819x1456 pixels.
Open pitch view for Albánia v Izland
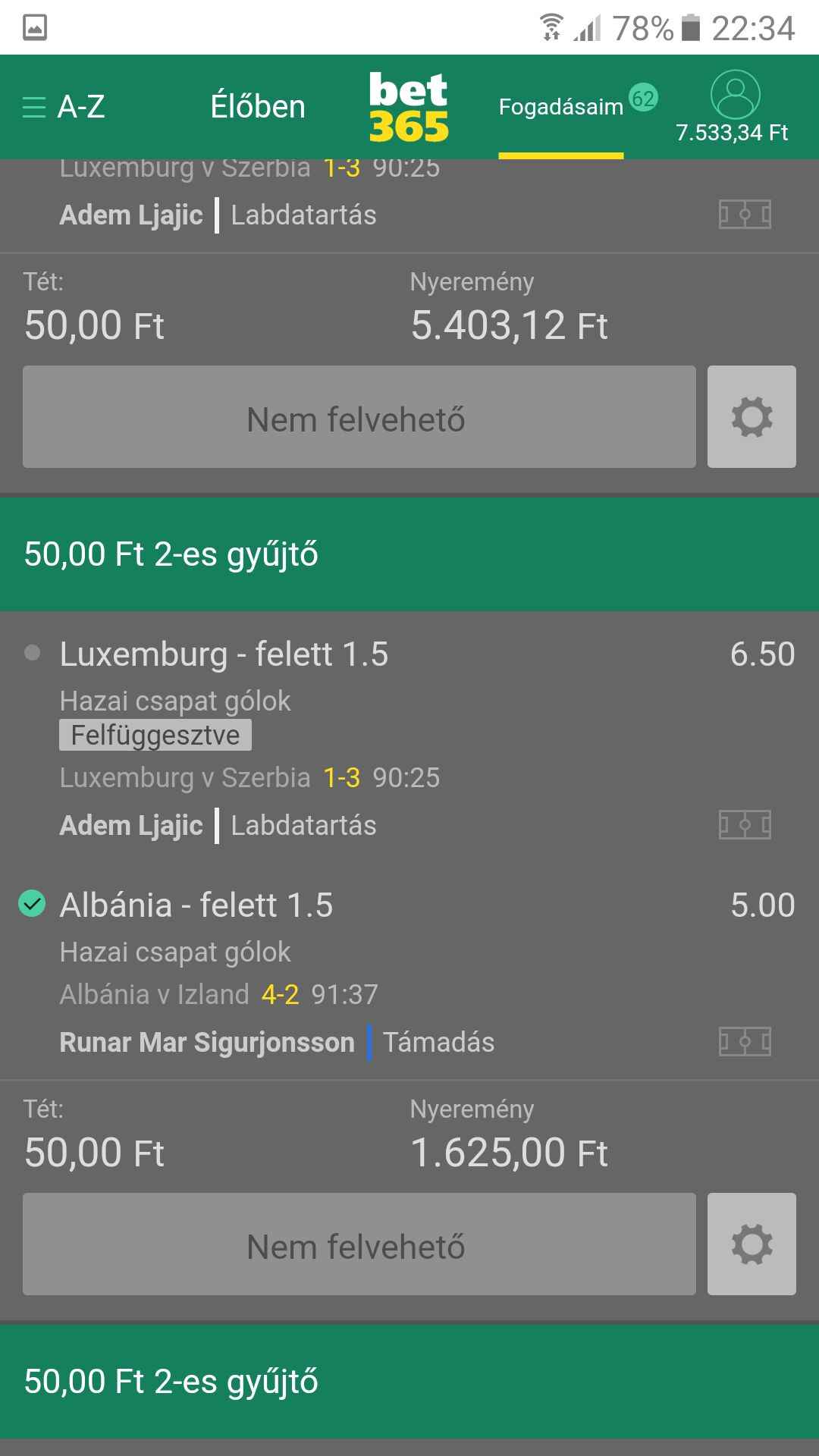pyautogui.click(x=745, y=1042)
